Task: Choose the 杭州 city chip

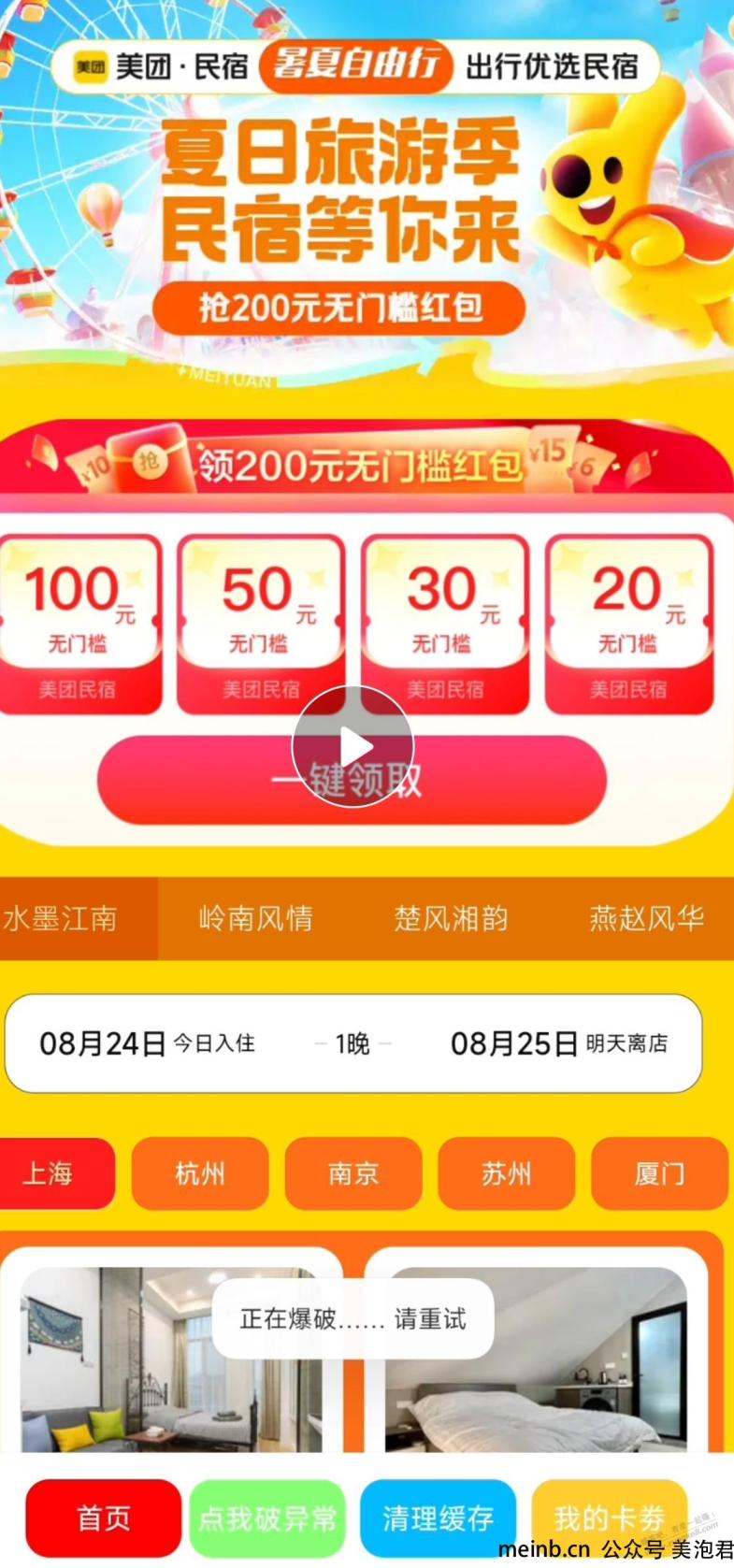Action: 200,1173
